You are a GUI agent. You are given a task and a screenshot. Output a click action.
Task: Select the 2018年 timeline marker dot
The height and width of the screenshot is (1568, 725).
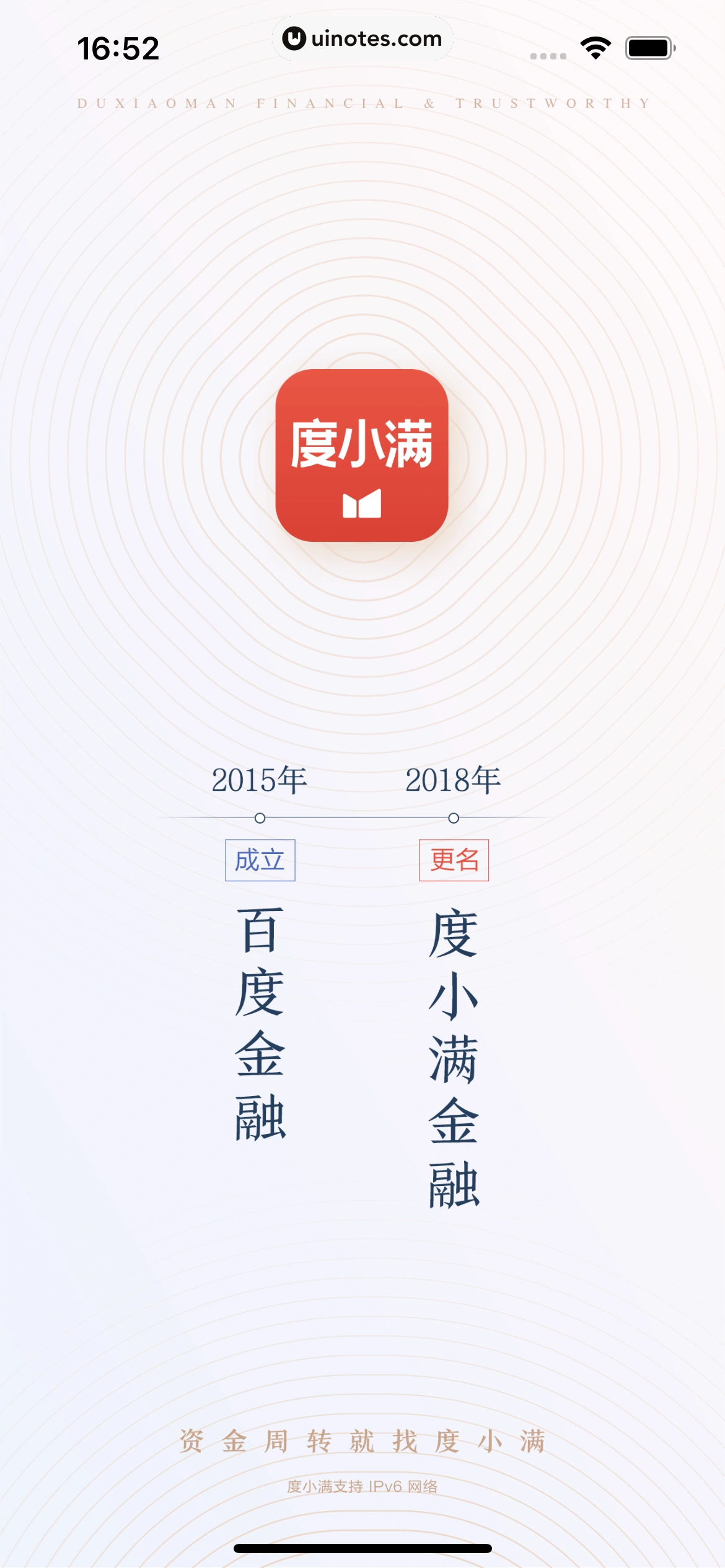454,817
